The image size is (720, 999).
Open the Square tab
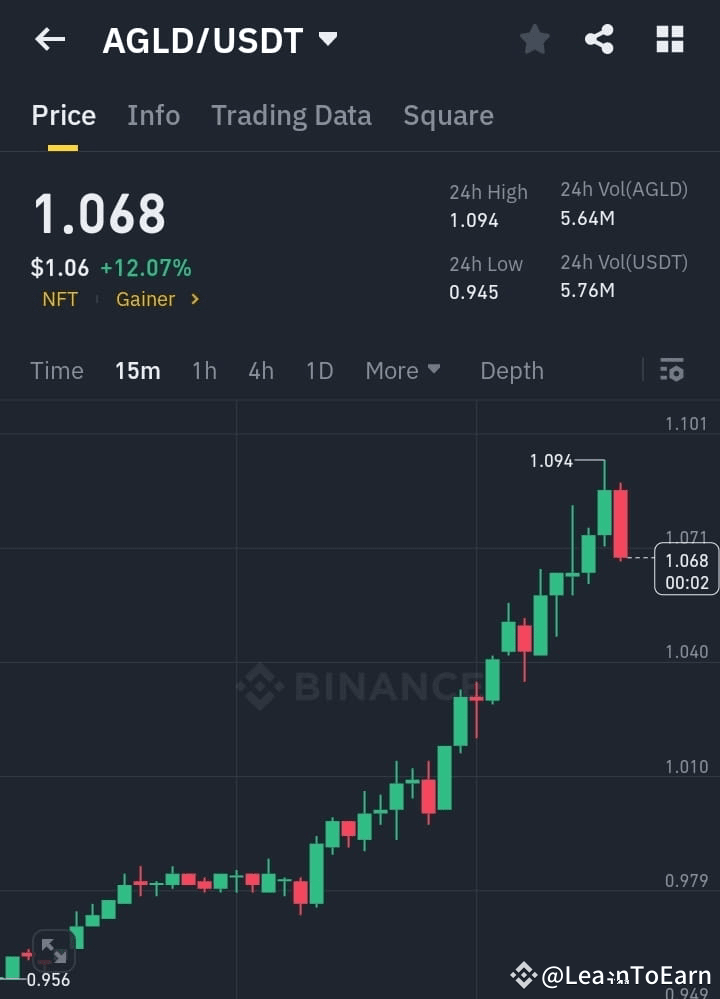[x=448, y=115]
